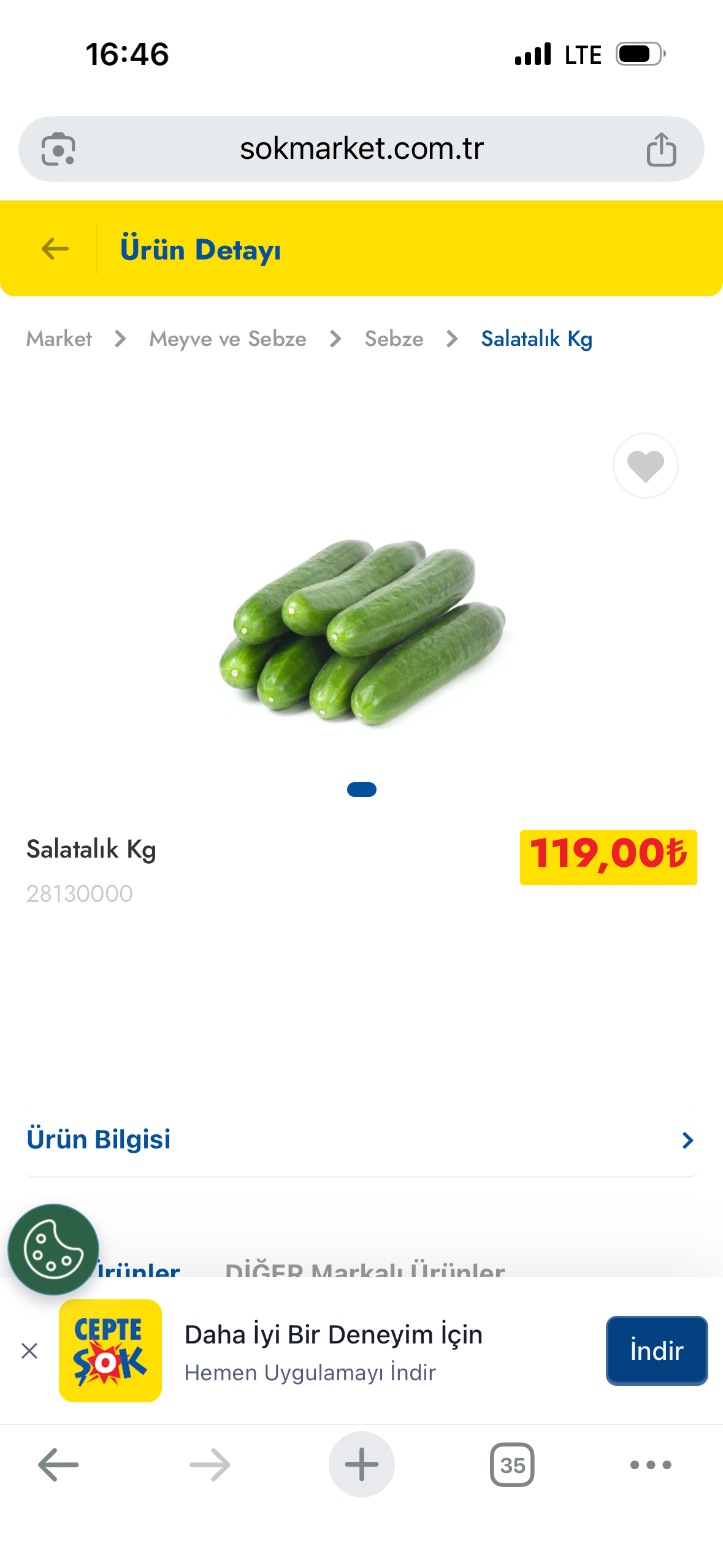Open the Sebze breadcrumb category

(394, 339)
